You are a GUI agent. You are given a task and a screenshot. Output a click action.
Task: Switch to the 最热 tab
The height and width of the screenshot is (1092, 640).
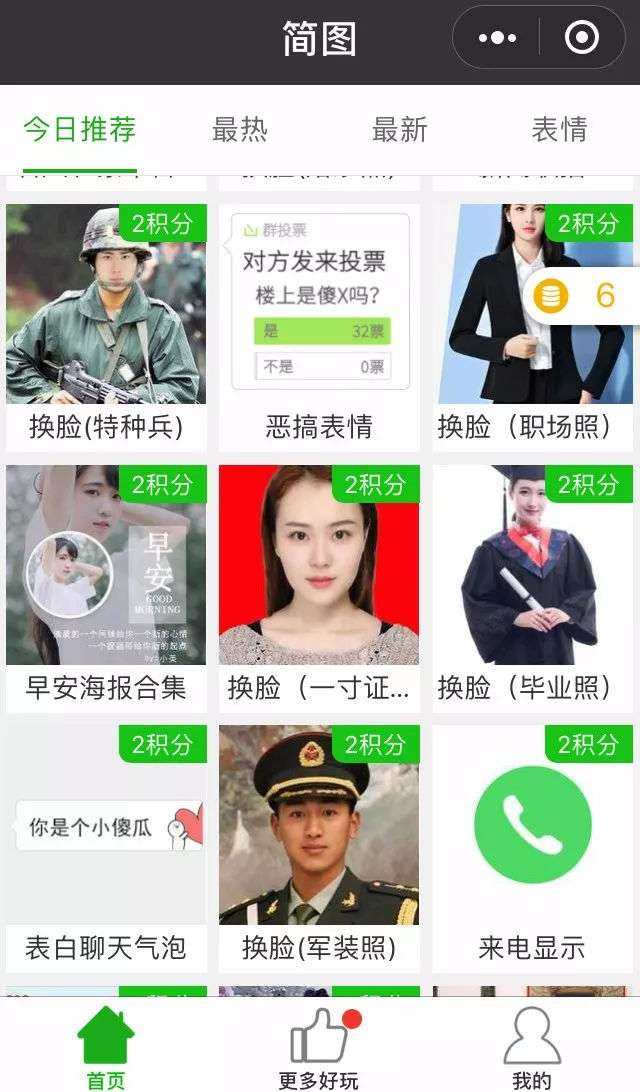click(x=240, y=130)
